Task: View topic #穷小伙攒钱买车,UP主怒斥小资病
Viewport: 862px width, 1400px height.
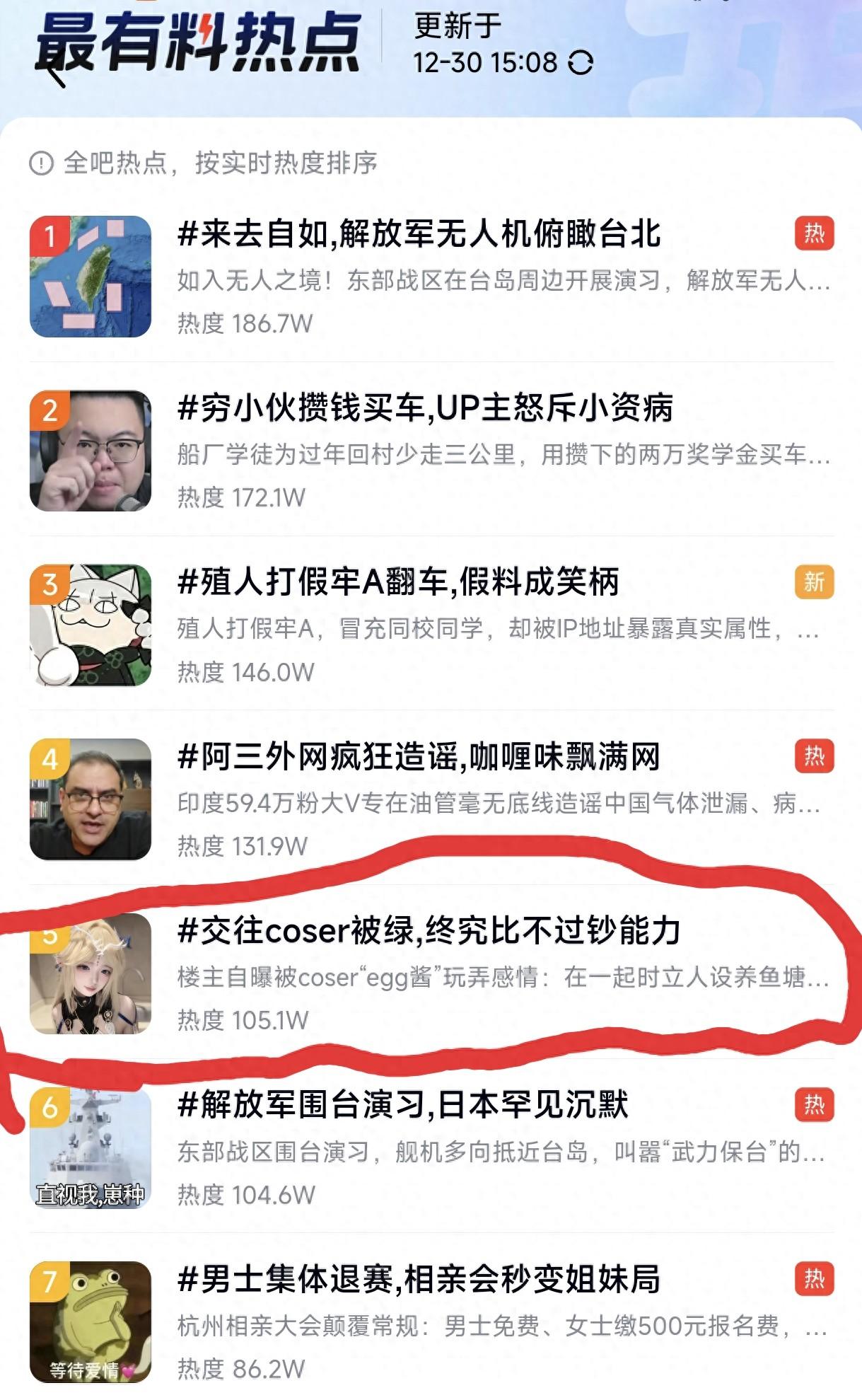Action: [425, 408]
